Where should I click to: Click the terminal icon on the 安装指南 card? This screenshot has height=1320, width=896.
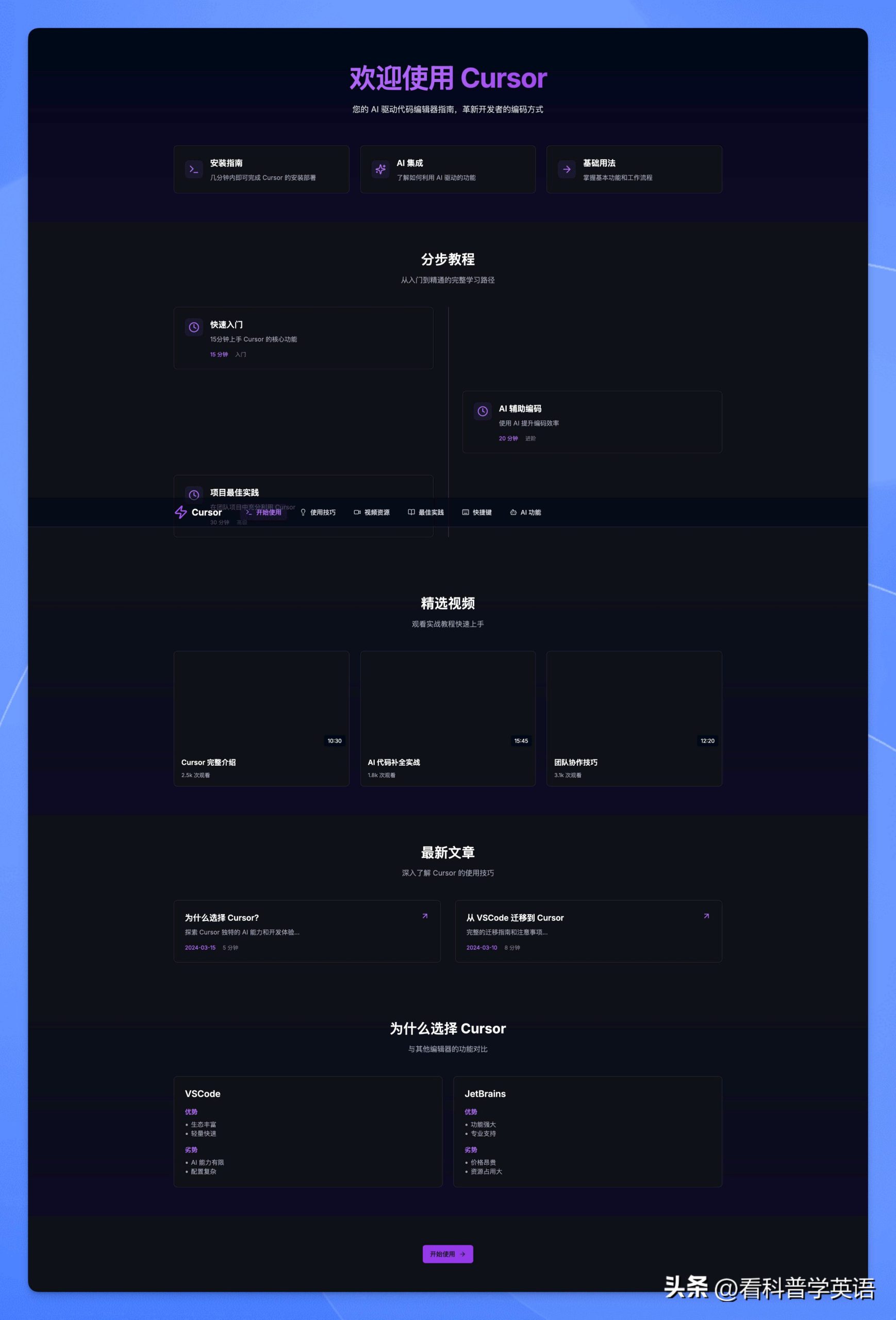(194, 169)
